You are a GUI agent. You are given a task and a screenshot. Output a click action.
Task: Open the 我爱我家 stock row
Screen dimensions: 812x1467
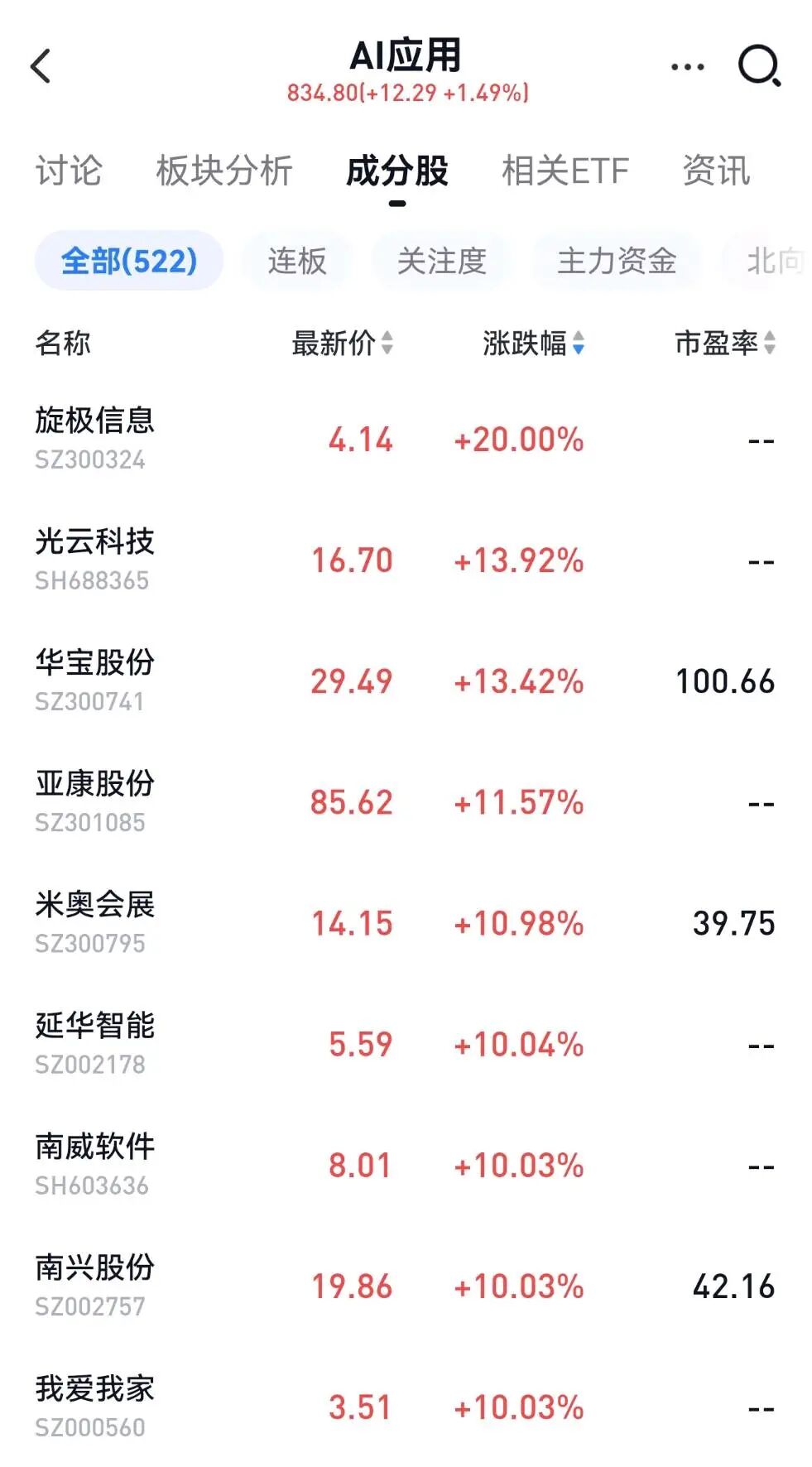(406, 1407)
